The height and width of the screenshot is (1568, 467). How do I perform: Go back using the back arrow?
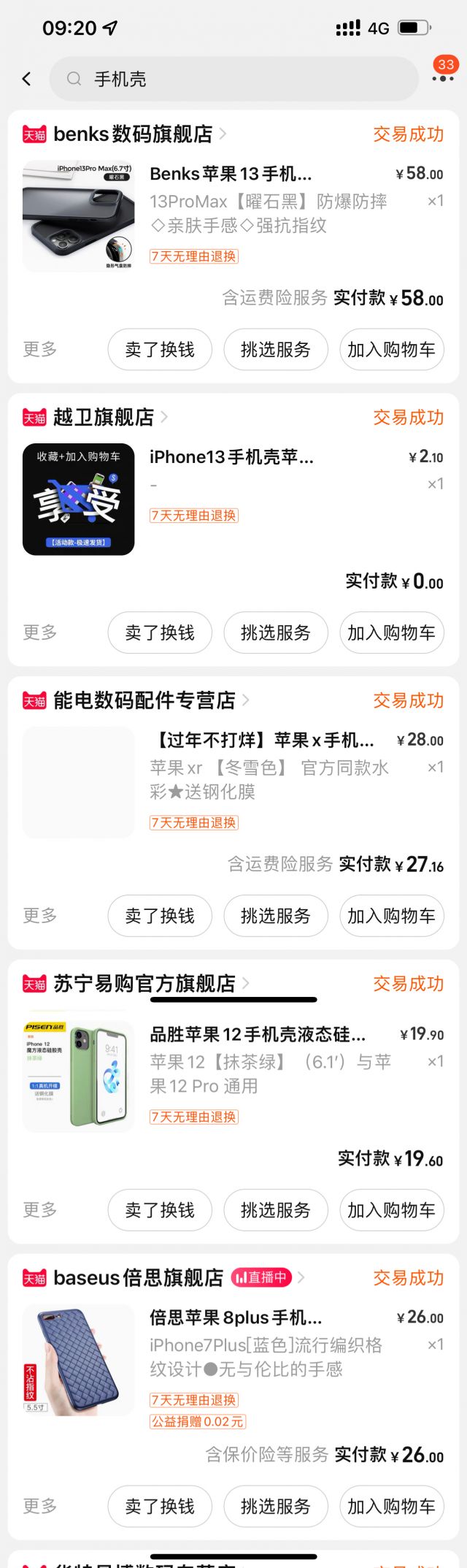pos(27,79)
